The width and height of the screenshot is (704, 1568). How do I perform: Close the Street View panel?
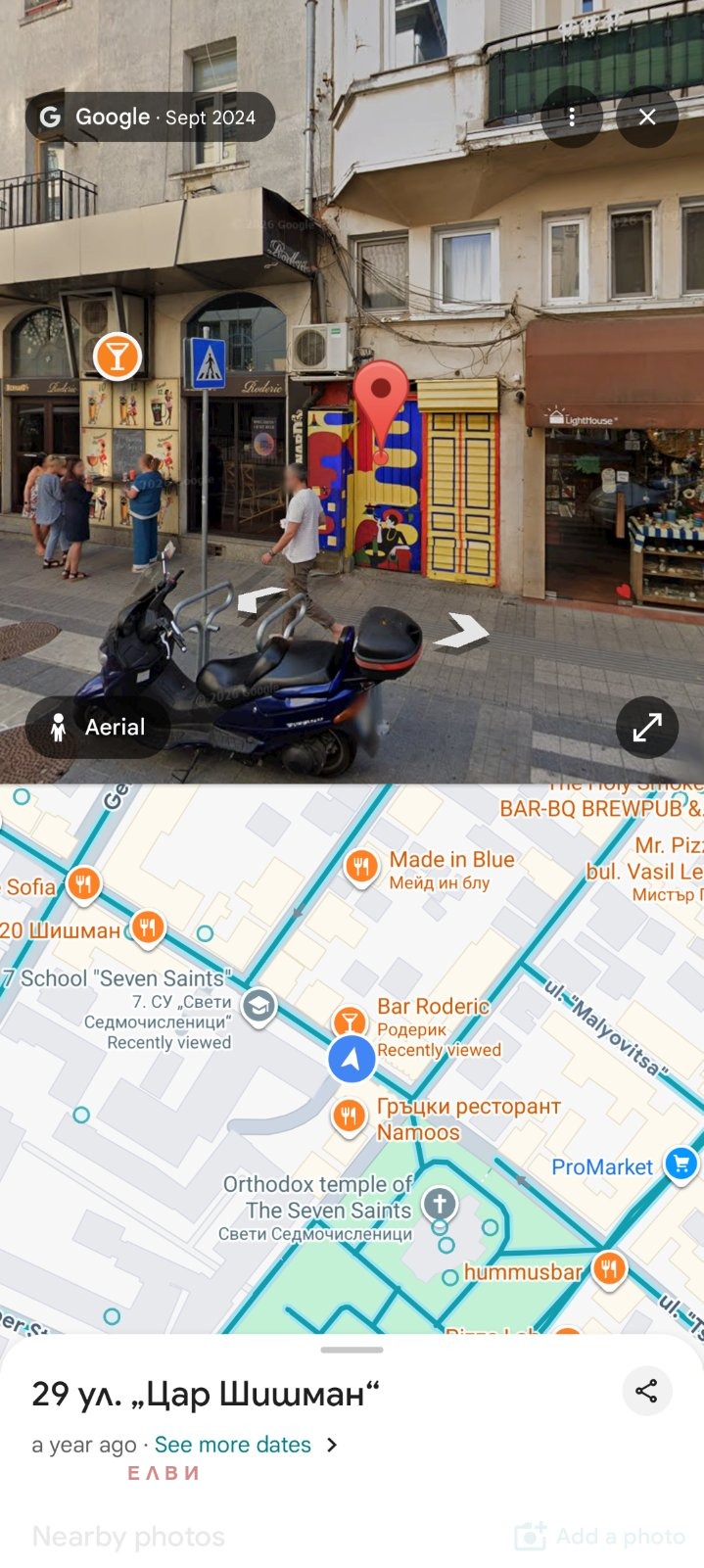coord(647,118)
